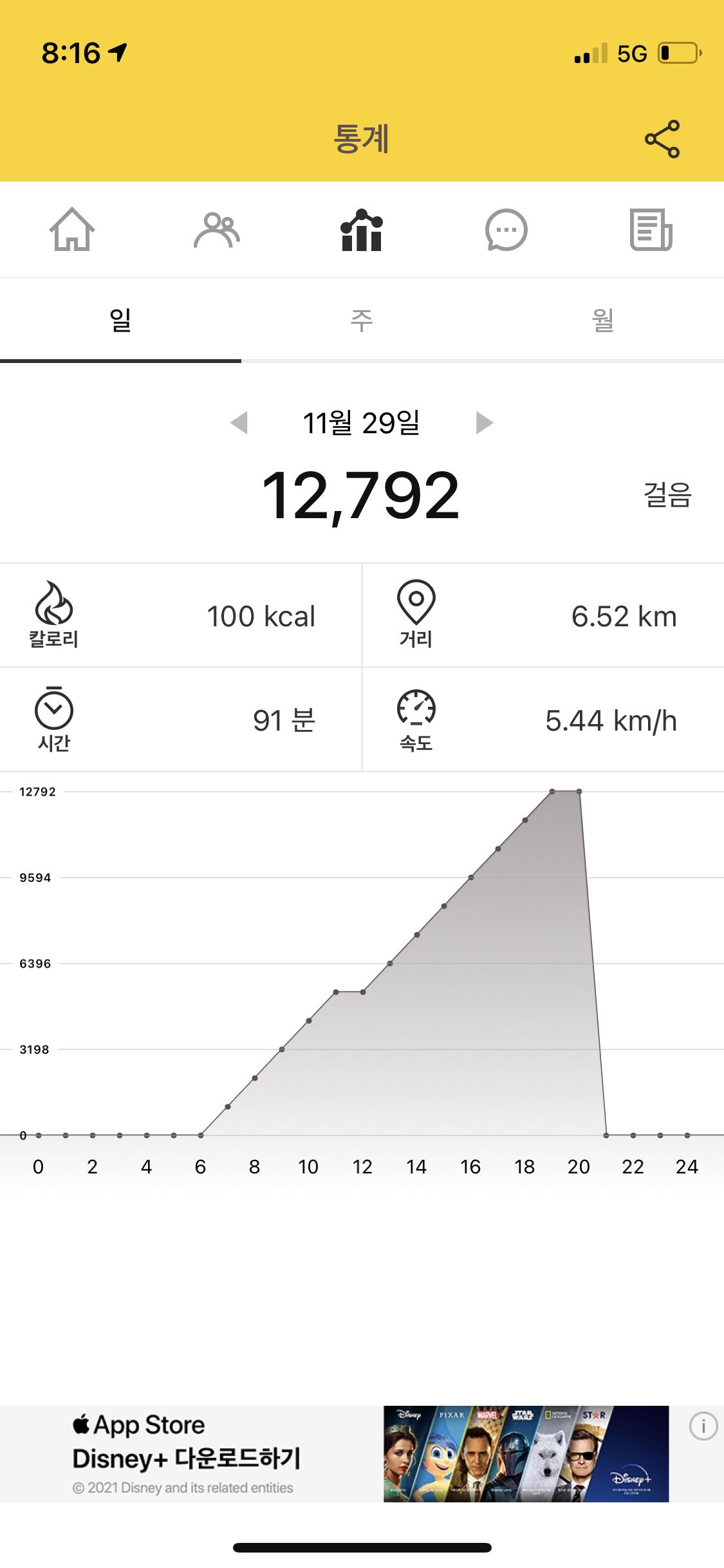Screen dimensions: 724x1568
Task: Switch to the 주 weekly view
Action: (x=362, y=320)
